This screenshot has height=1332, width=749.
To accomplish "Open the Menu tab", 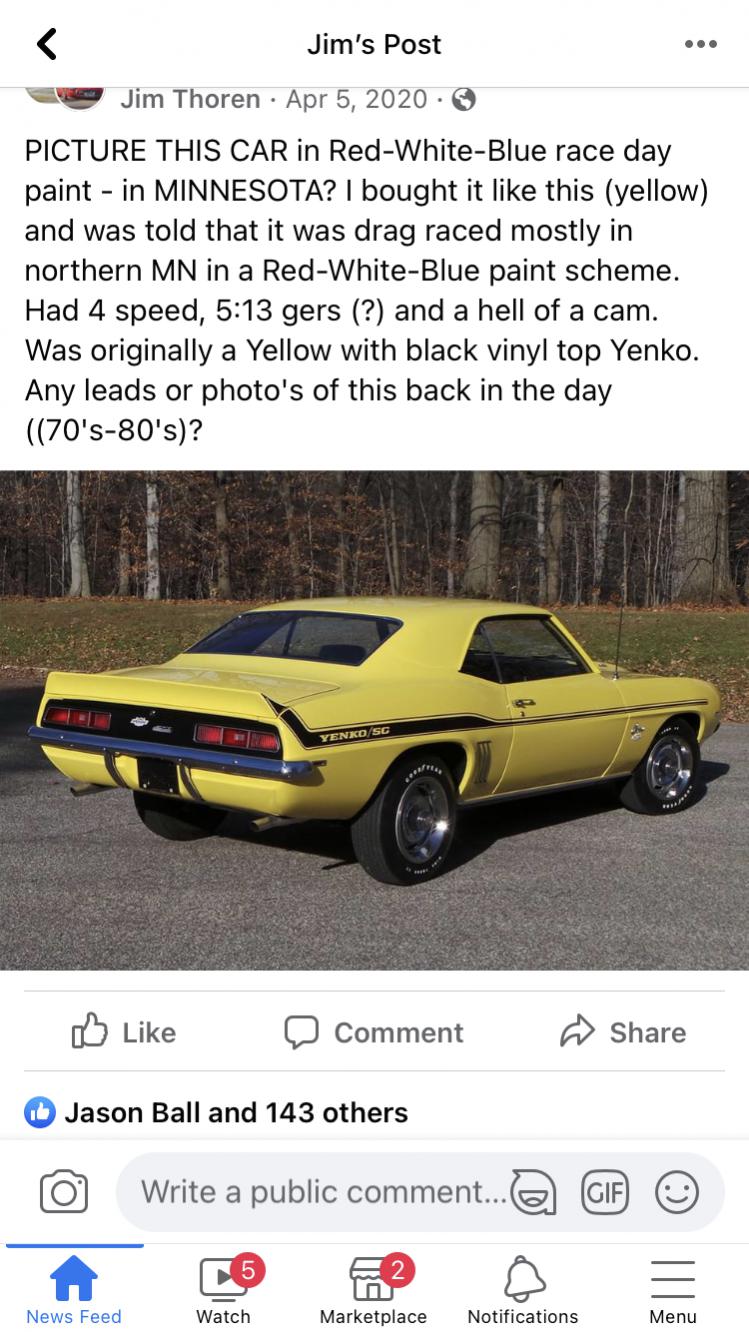I will [x=673, y=1291].
